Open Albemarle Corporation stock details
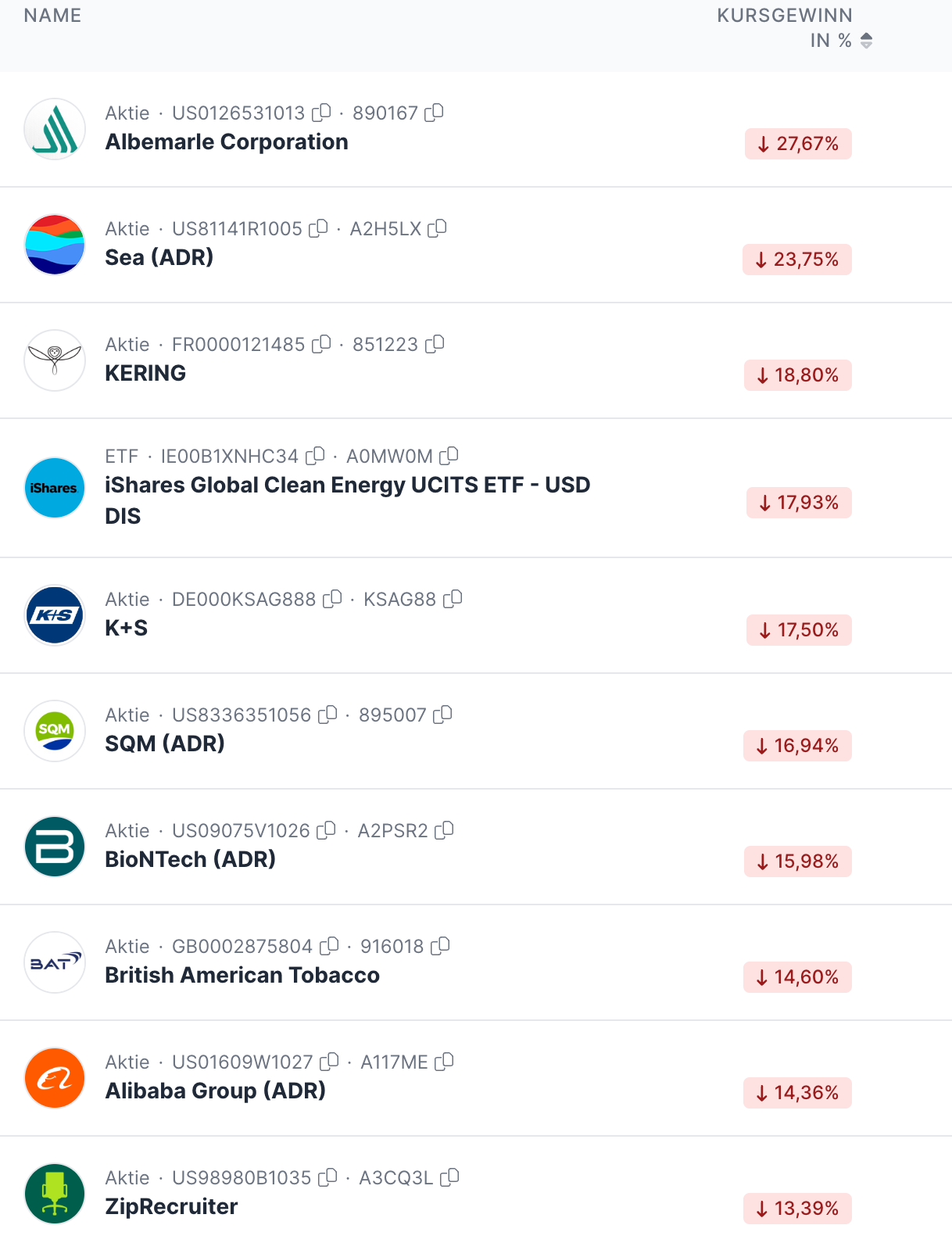Image resolution: width=952 pixels, height=1243 pixels. pos(227,142)
